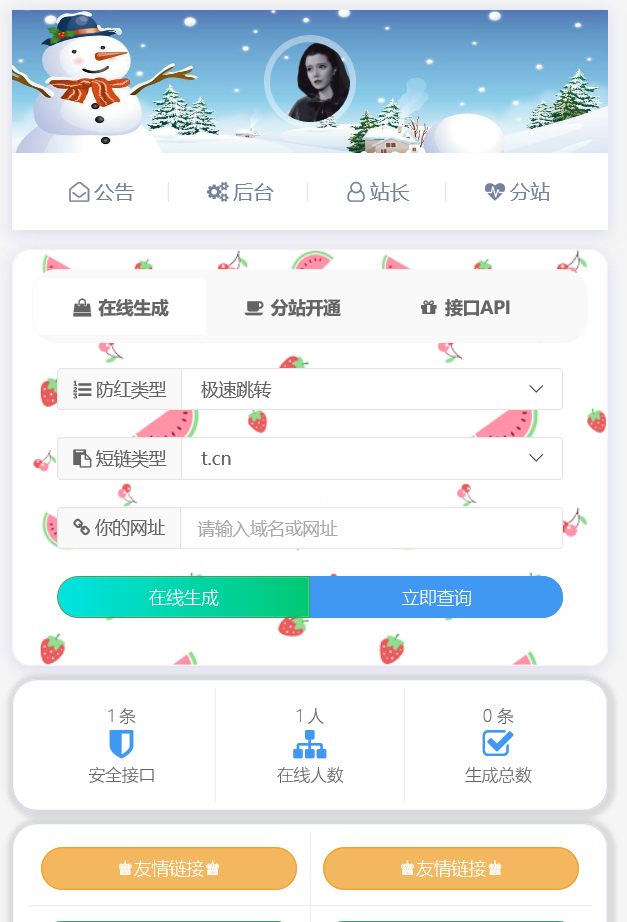Switch to the 接口API tab
Viewport: 627px width, 922px height.
click(x=465, y=308)
